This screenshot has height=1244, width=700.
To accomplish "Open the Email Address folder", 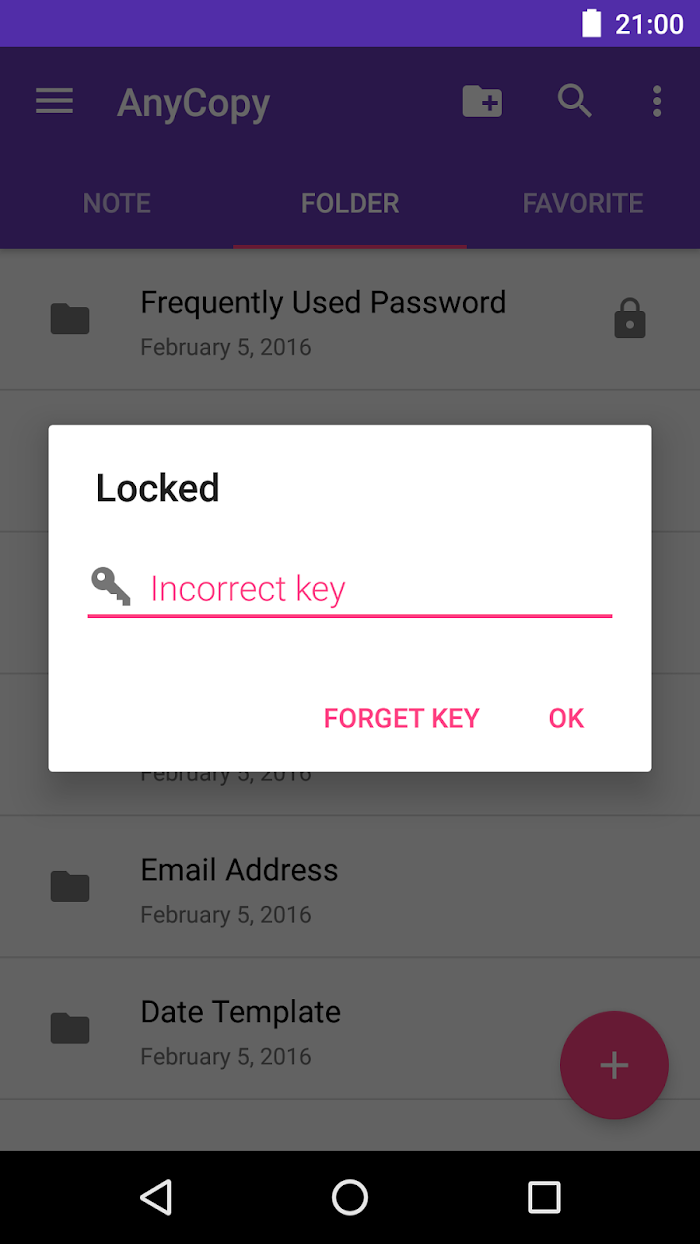I will point(239,887).
